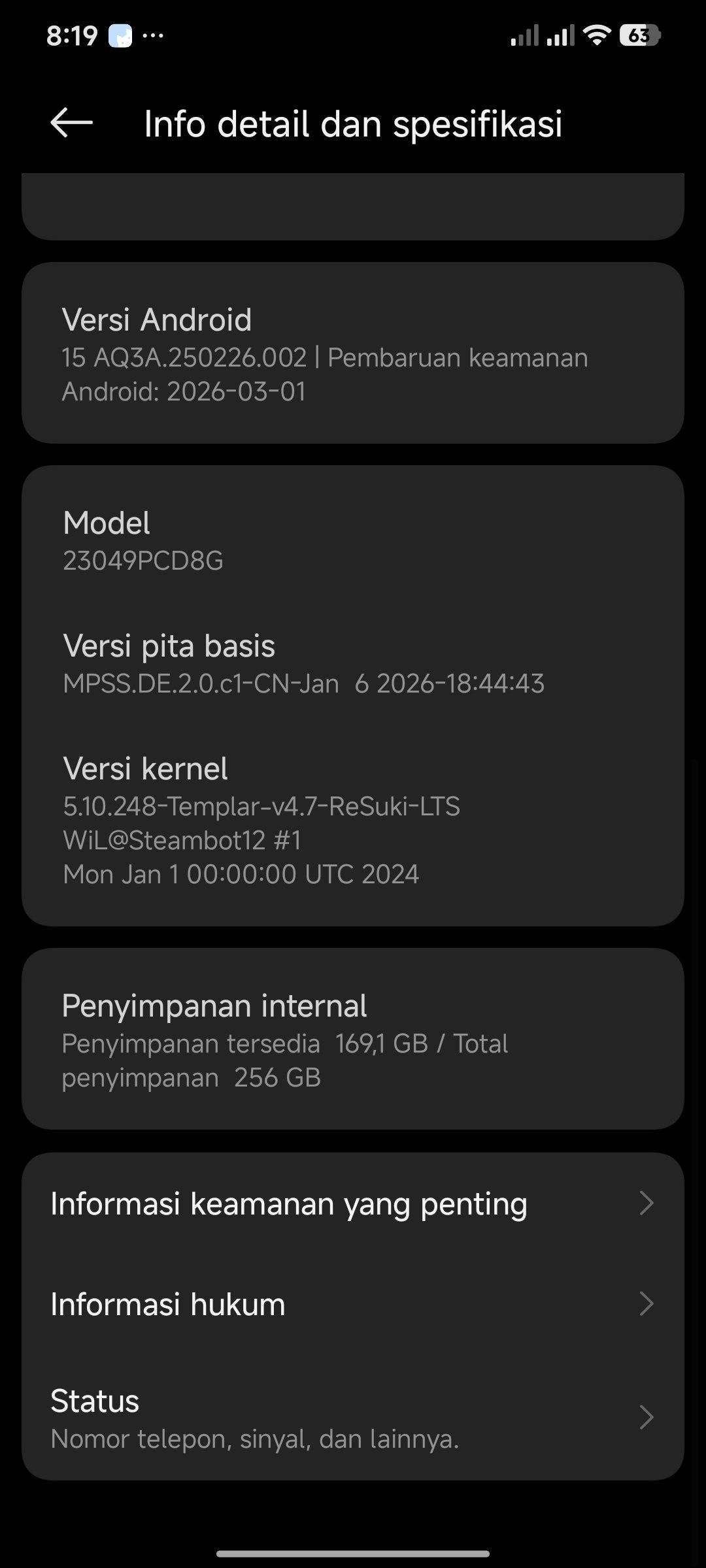This screenshot has width=706, height=1568.
Task: Open Informasi hukum
Action: pyautogui.click(x=353, y=1304)
